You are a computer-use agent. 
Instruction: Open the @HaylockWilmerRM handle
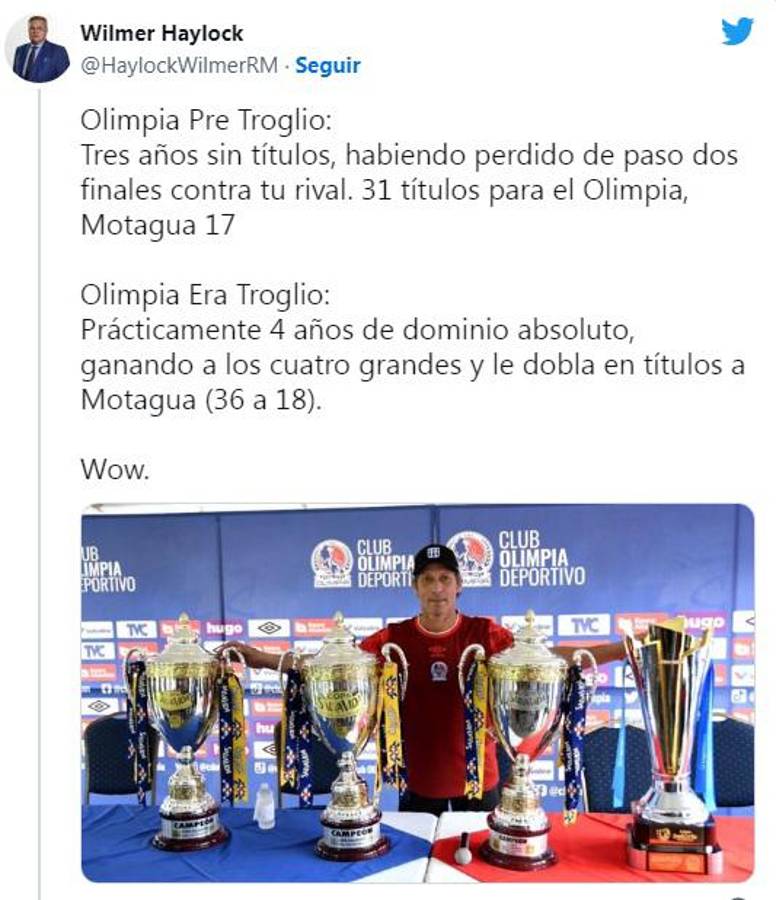pos(179,66)
